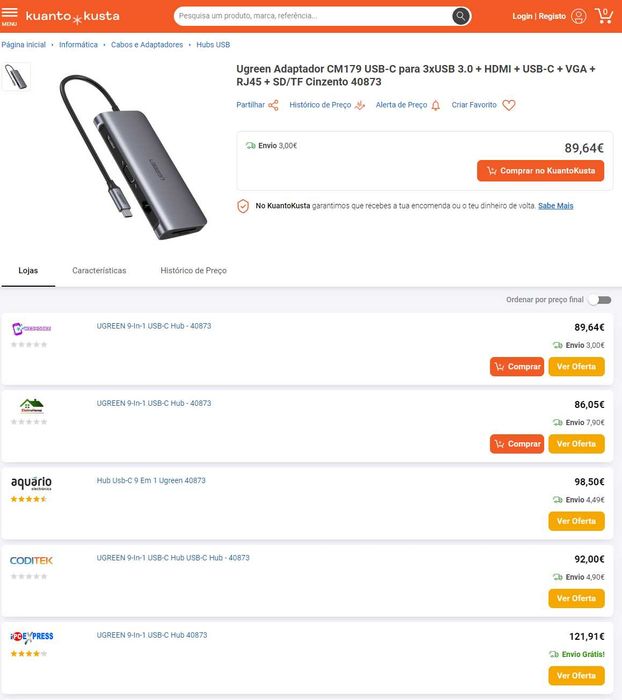
Task: Go to the Informática breadcrumb
Action: coord(78,45)
